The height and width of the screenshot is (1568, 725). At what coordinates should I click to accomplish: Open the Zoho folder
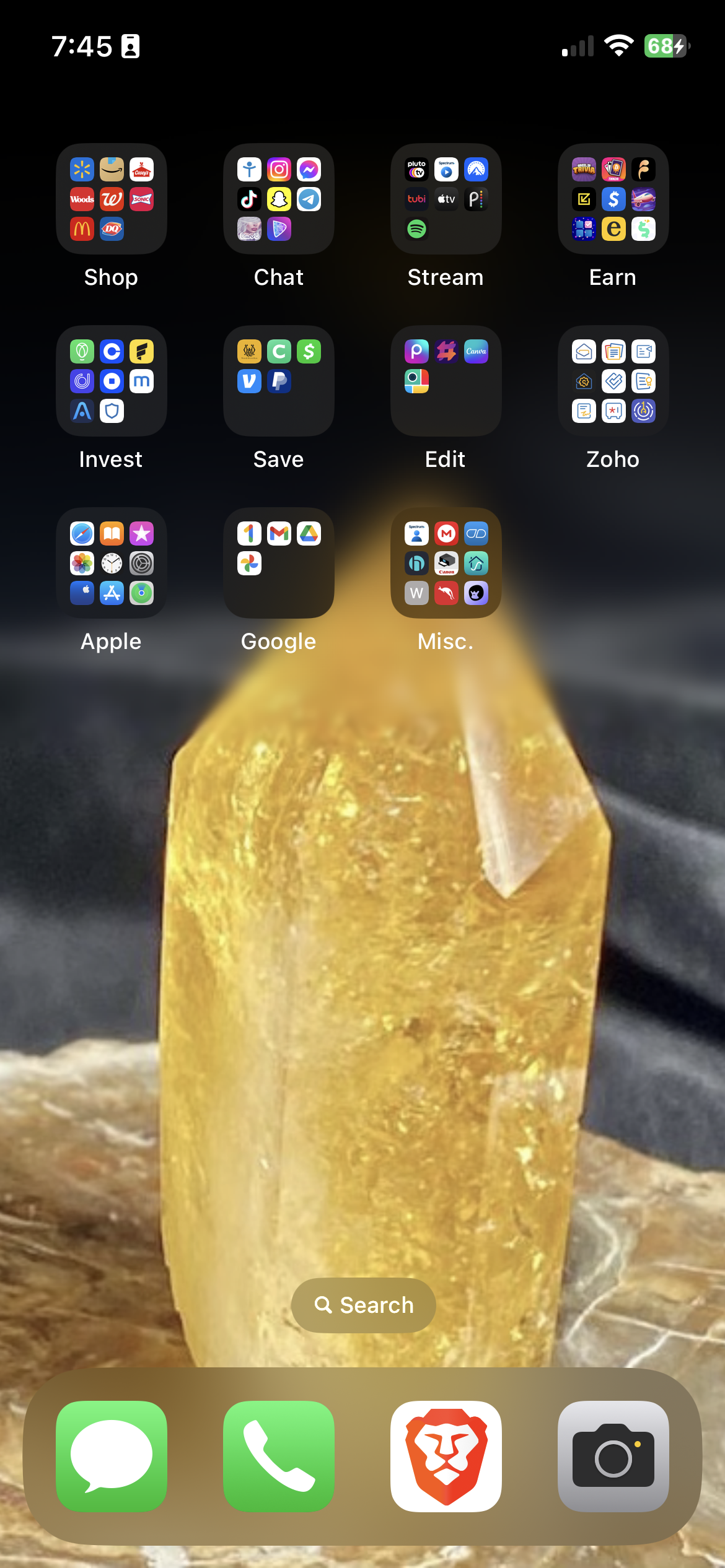pos(613,381)
